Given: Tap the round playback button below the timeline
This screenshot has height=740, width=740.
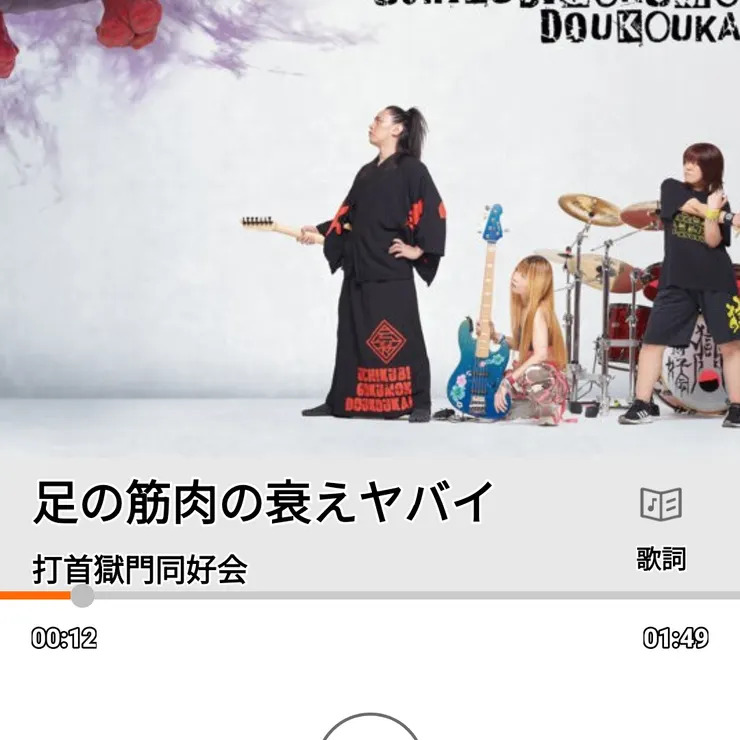Looking at the screenshot, I should click(x=370, y=728).
